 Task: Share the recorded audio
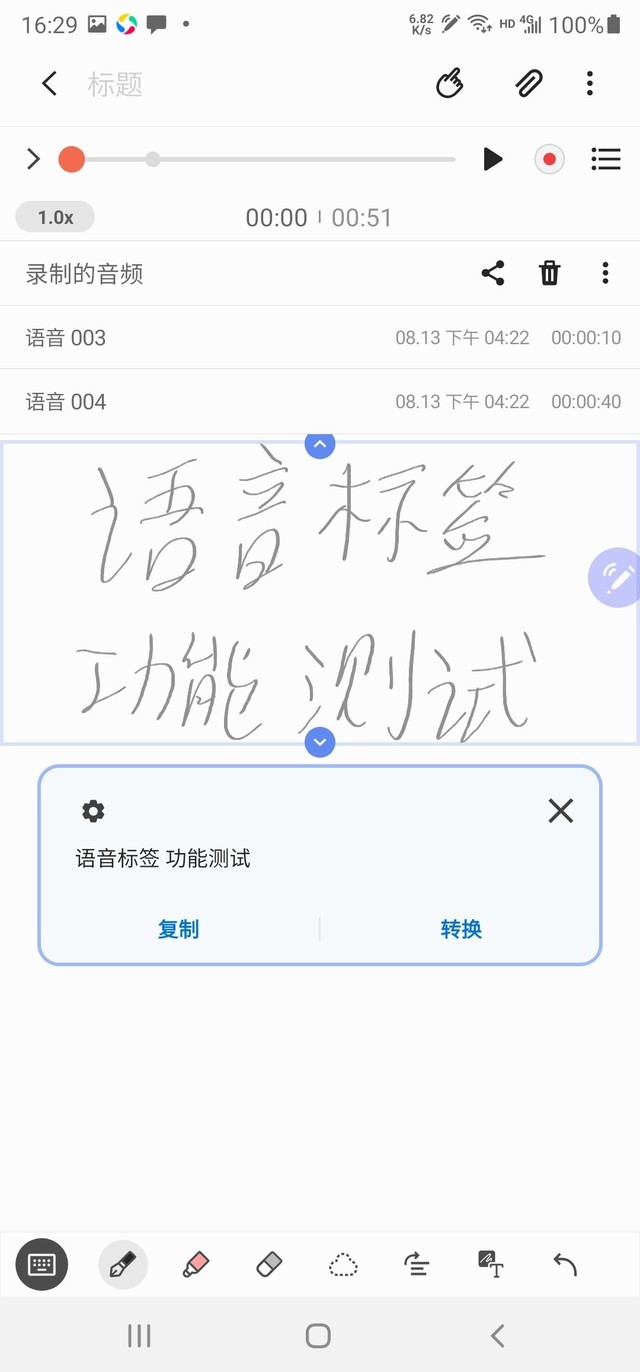pos(493,273)
